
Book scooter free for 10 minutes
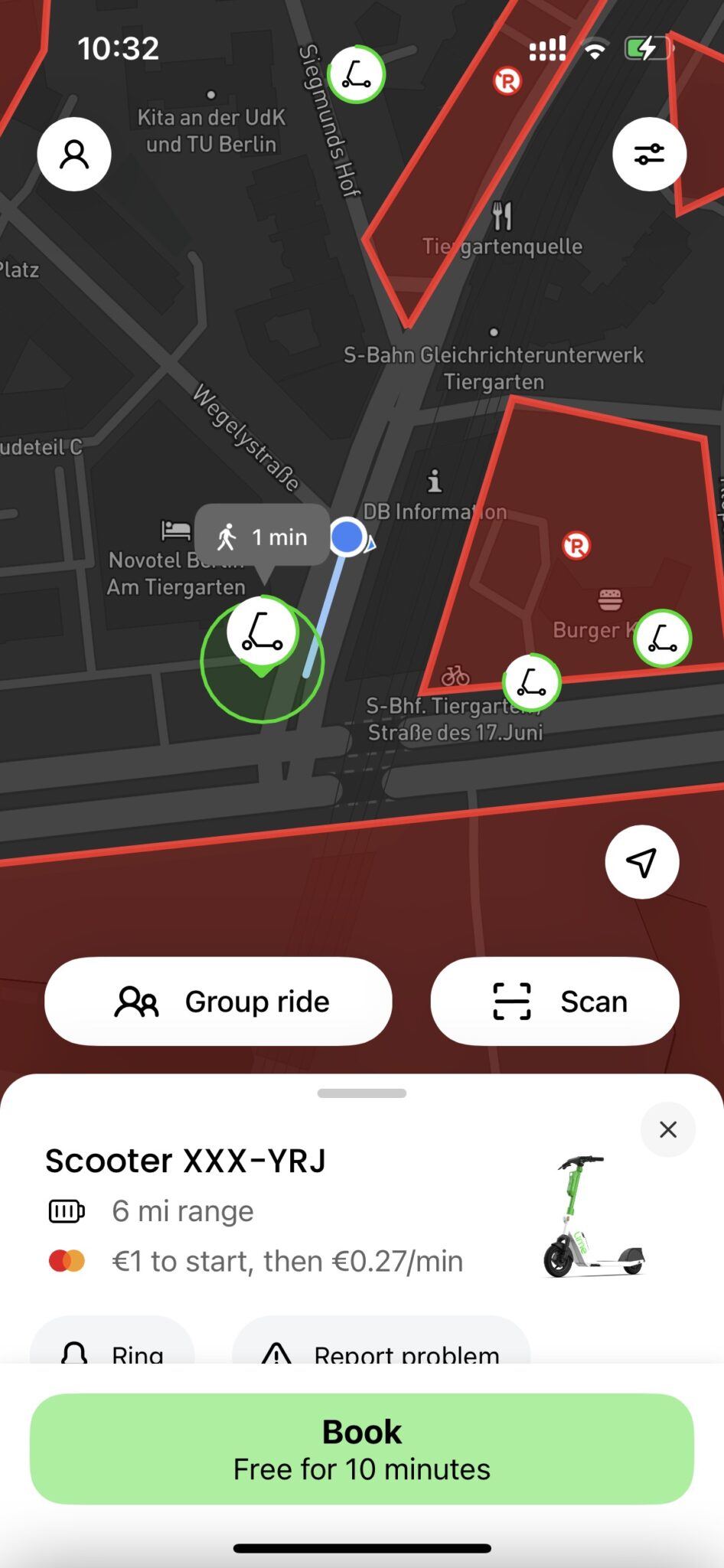coord(362,1449)
